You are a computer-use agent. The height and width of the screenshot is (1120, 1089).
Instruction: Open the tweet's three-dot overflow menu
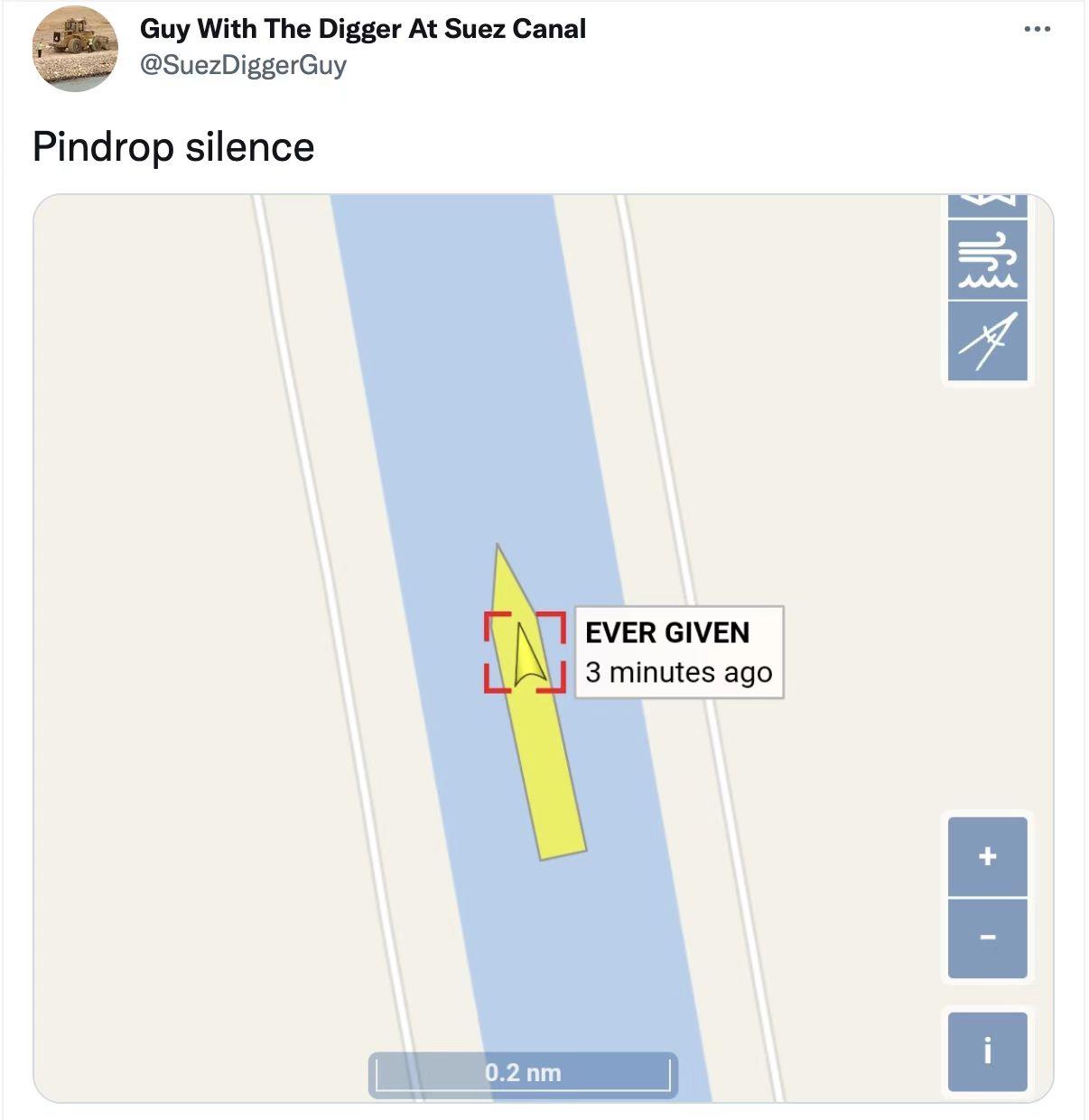1037,29
